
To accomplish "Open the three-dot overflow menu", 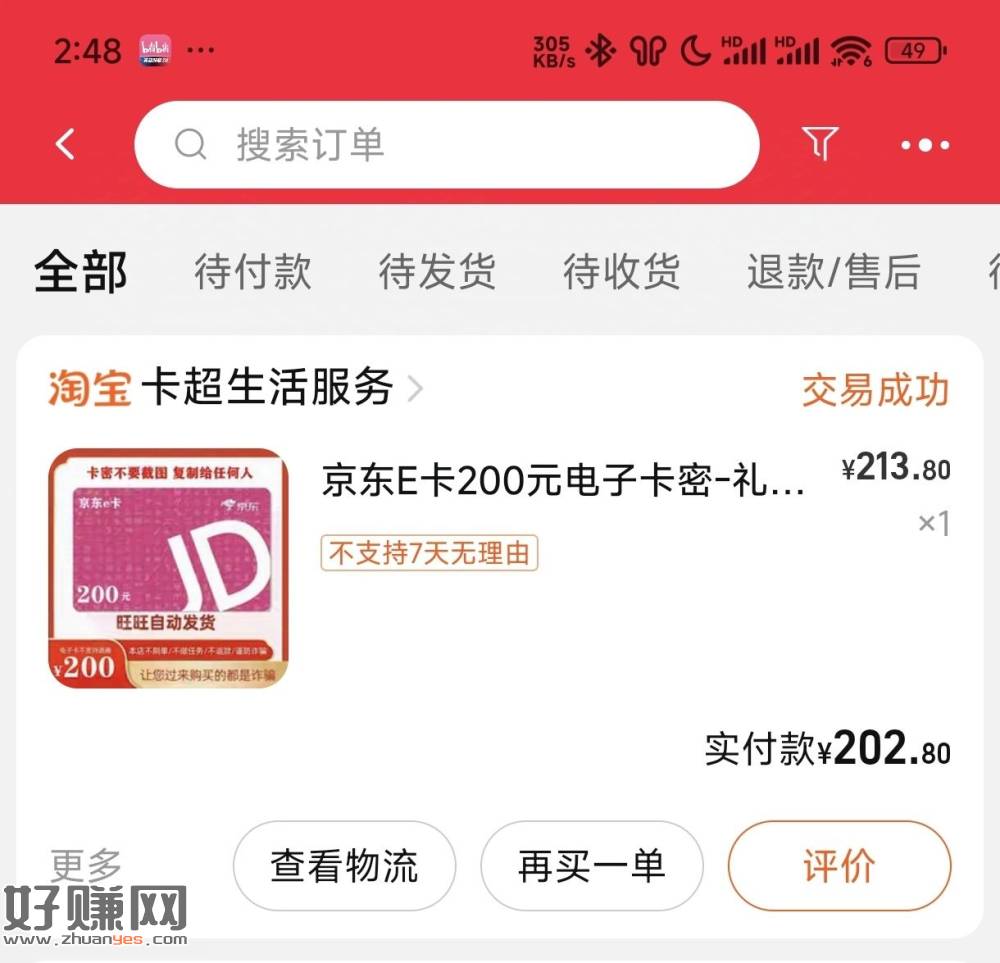I will pyautogui.click(x=925, y=145).
